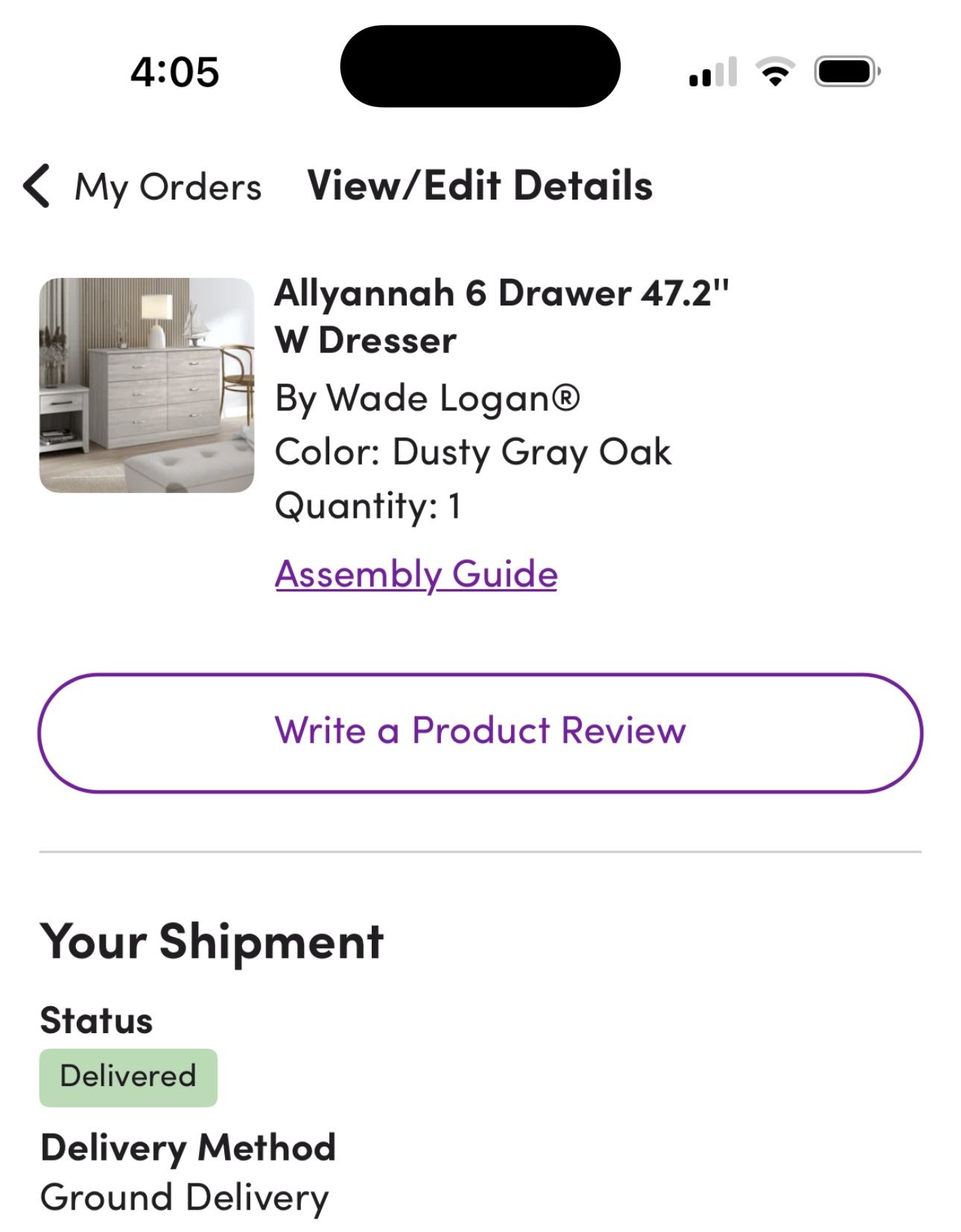The image size is (961, 1232).
Task: Tap Write a Product Review
Action: point(480,731)
